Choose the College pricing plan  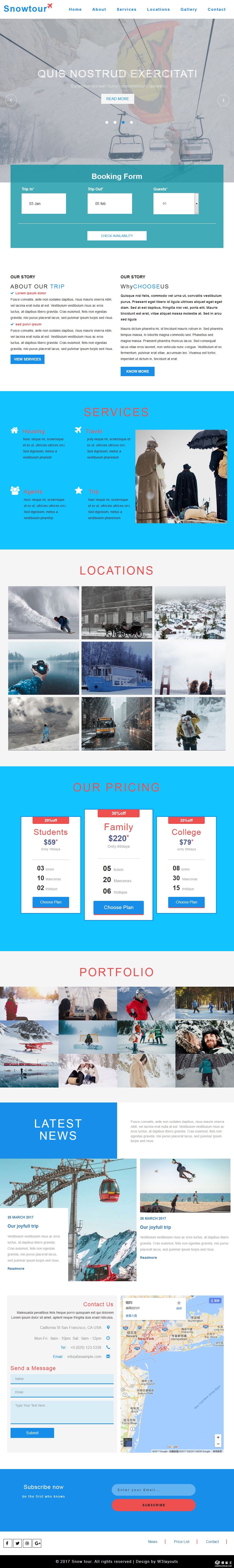click(x=186, y=902)
